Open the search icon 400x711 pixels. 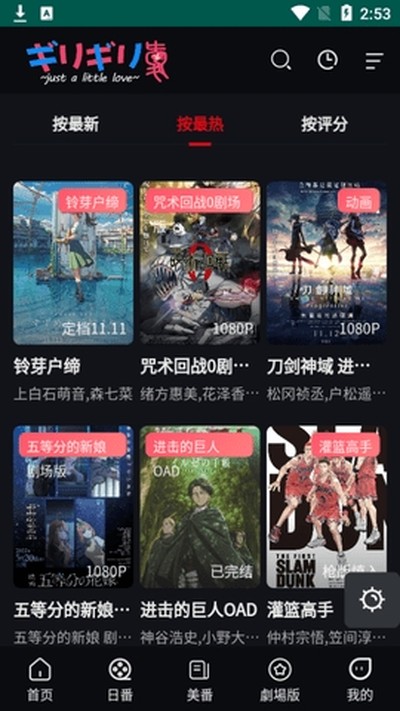281,60
